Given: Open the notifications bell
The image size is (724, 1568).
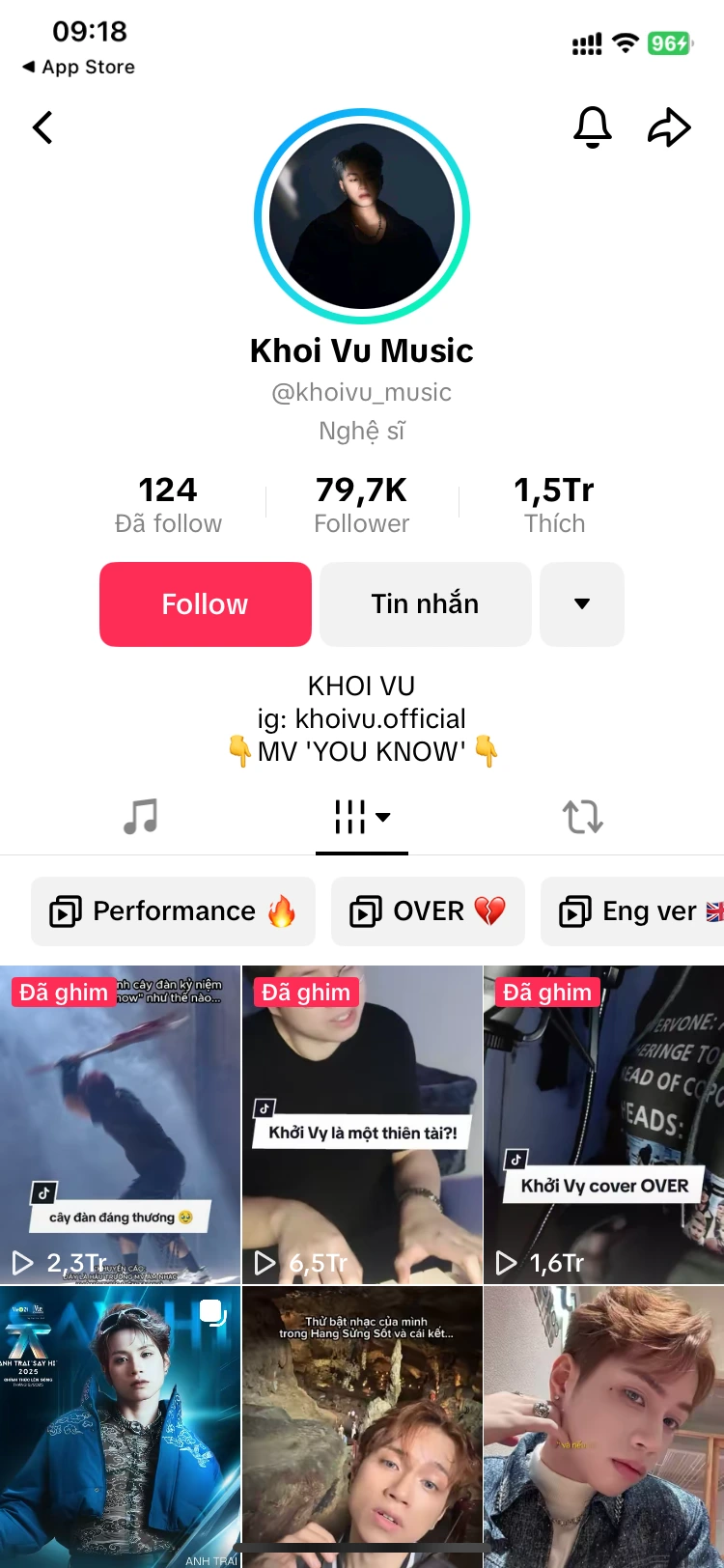Looking at the screenshot, I should point(593,127).
